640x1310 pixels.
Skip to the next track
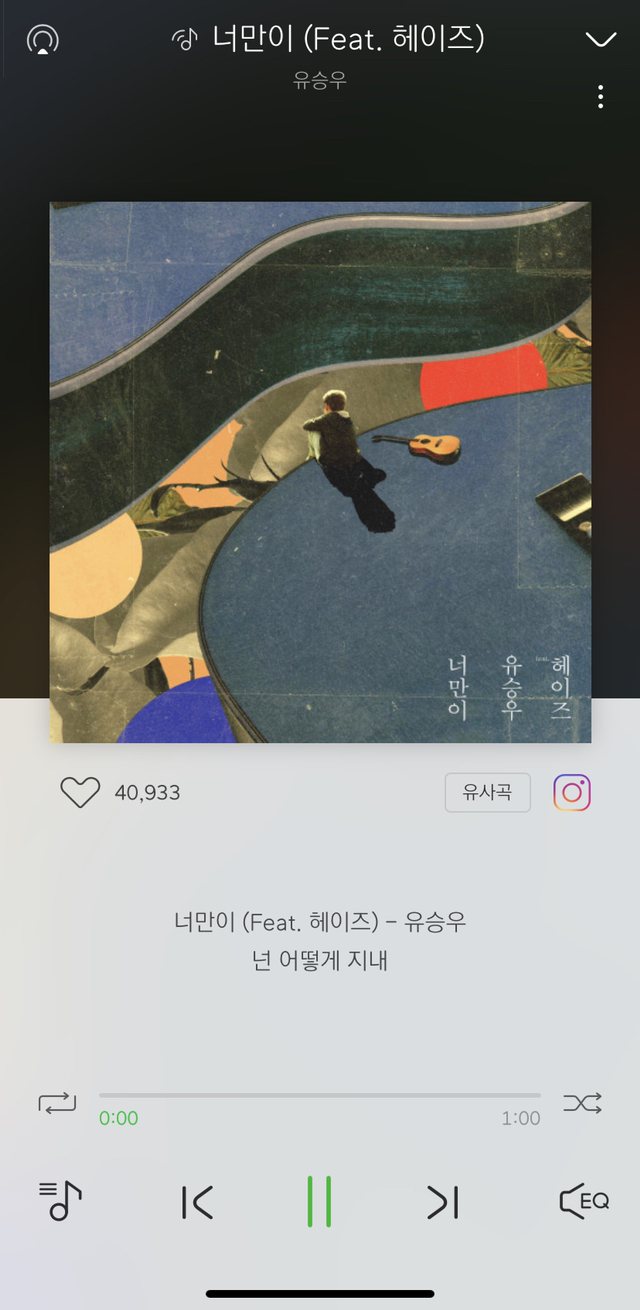tap(442, 1202)
